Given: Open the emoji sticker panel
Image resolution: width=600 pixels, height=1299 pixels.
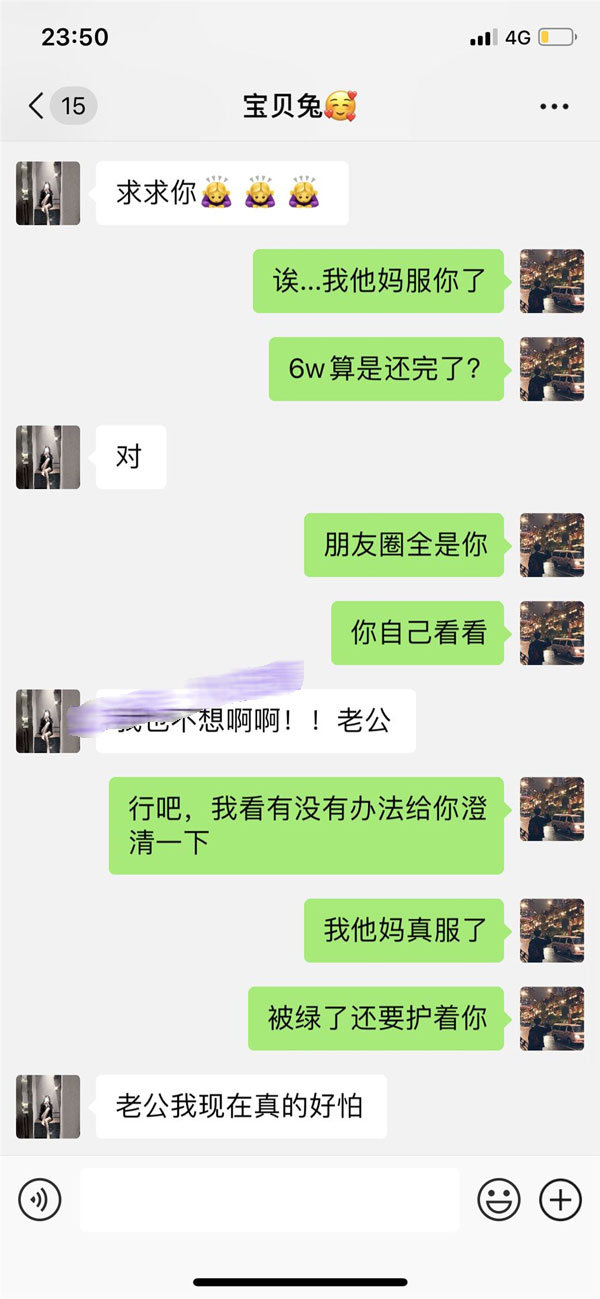Looking at the screenshot, I should pos(498,1199).
